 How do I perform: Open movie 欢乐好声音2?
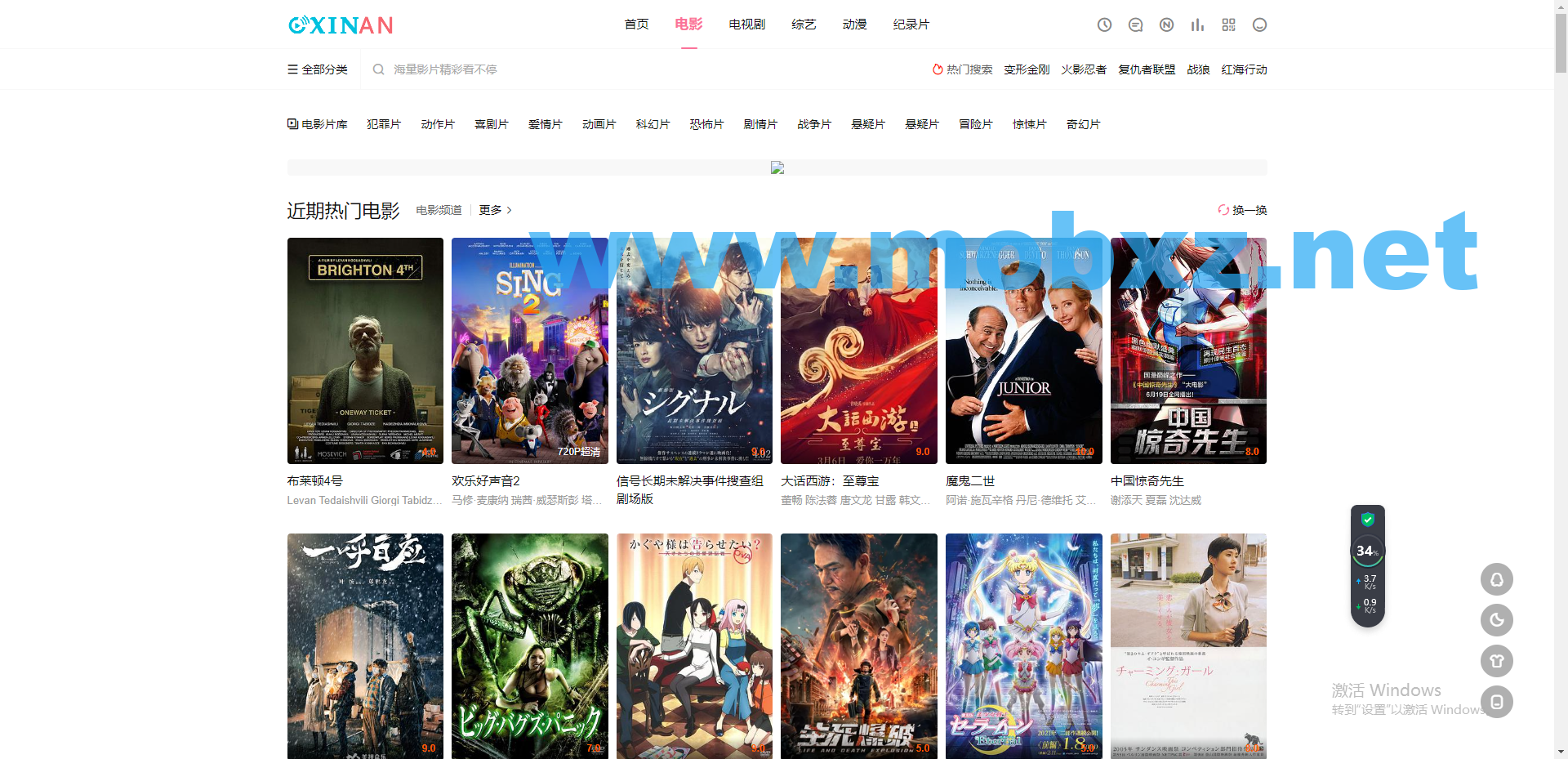529,351
